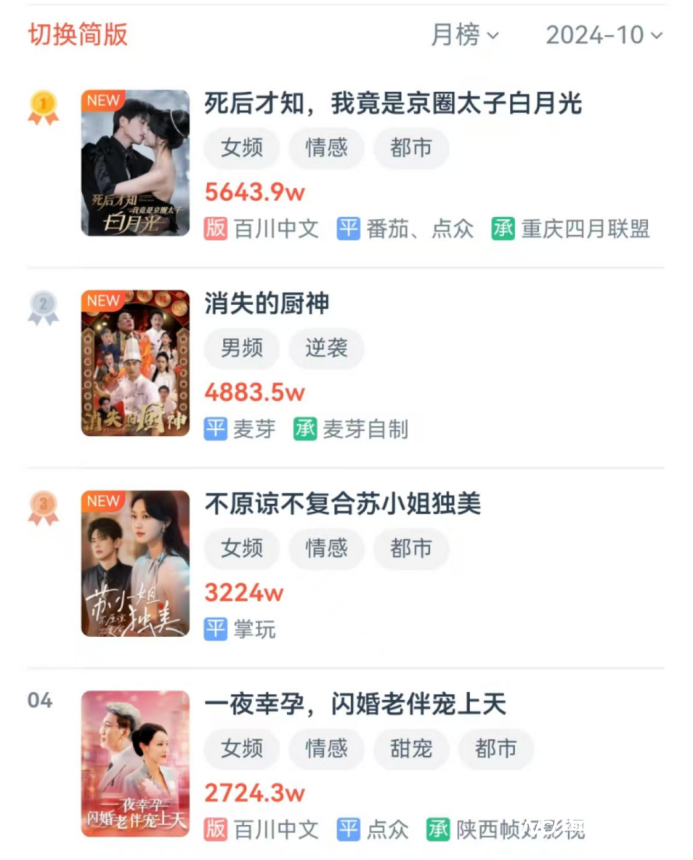Screen dimensions: 693x860
Task: Expand the 月榜 ranking period dropdown
Action: 464,35
